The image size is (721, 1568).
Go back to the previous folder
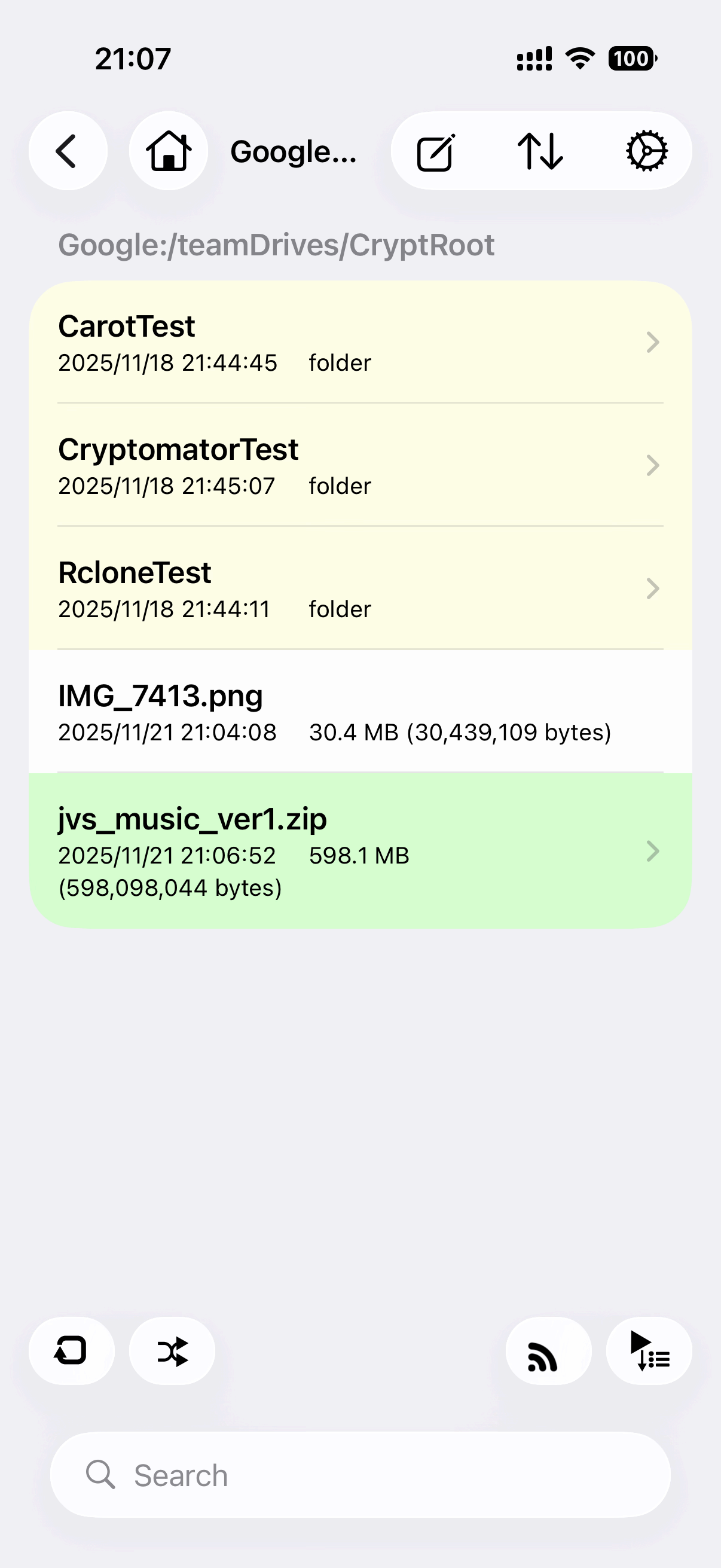click(x=68, y=151)
